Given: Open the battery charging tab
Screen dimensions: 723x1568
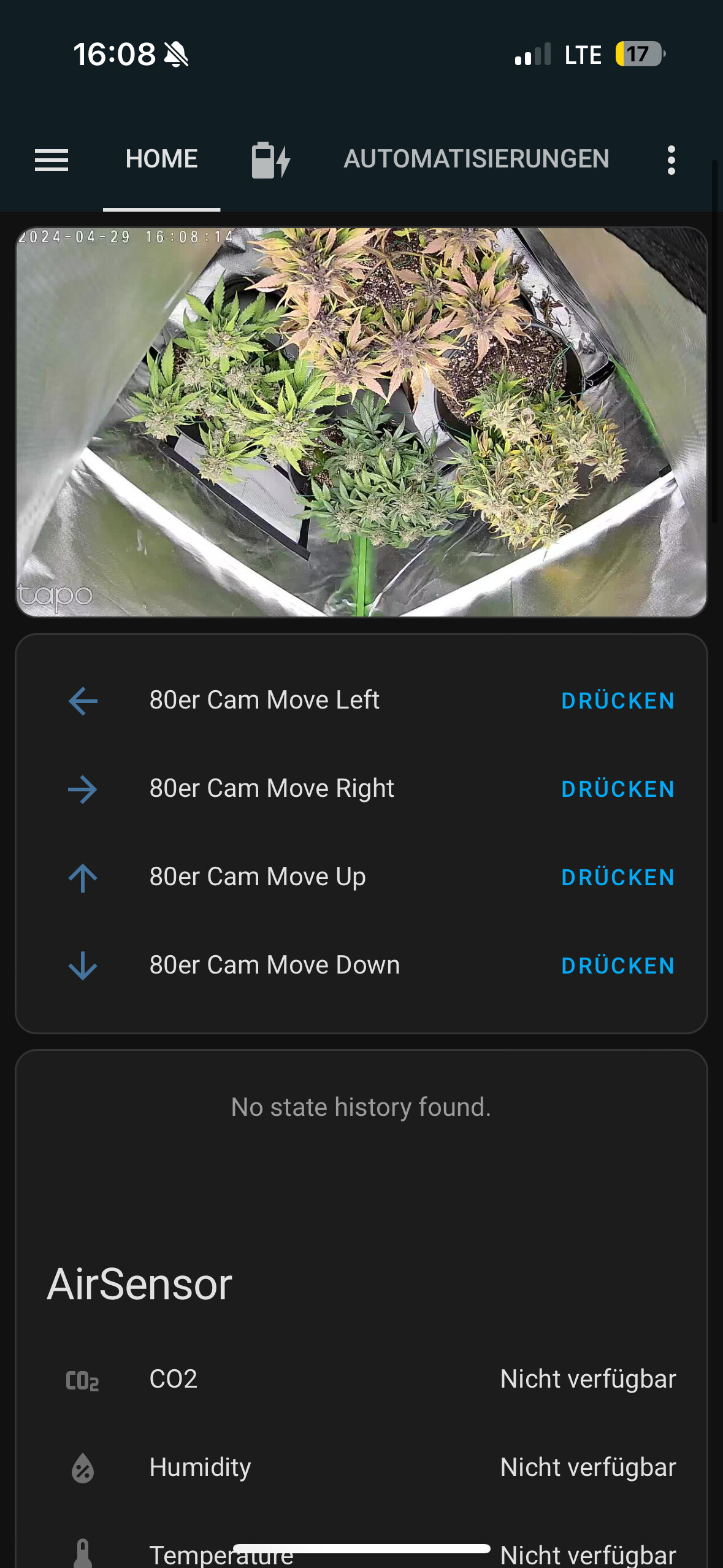Looking at the screenshot, I should [x=270, y=160].
